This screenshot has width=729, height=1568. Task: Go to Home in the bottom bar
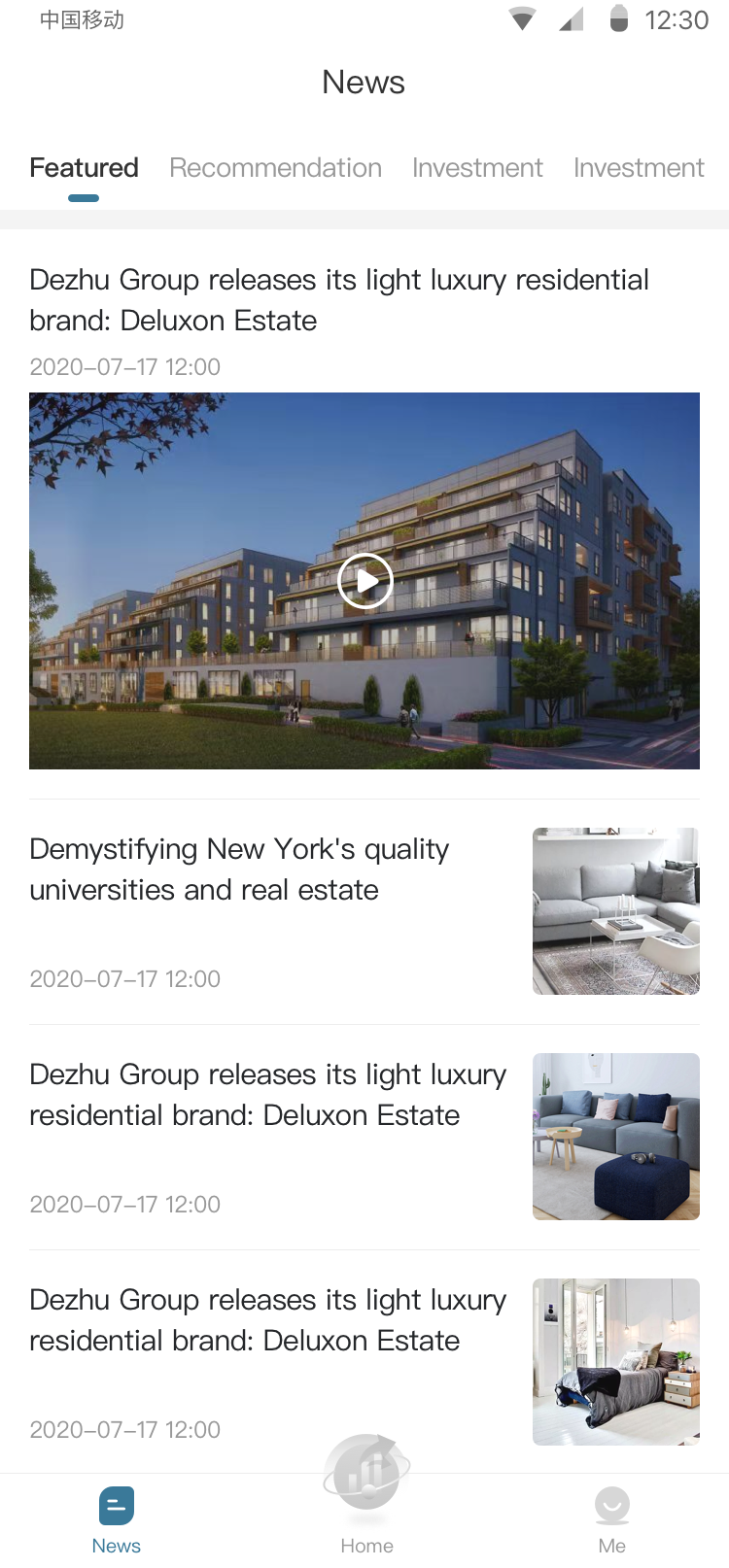point(366,1501)
